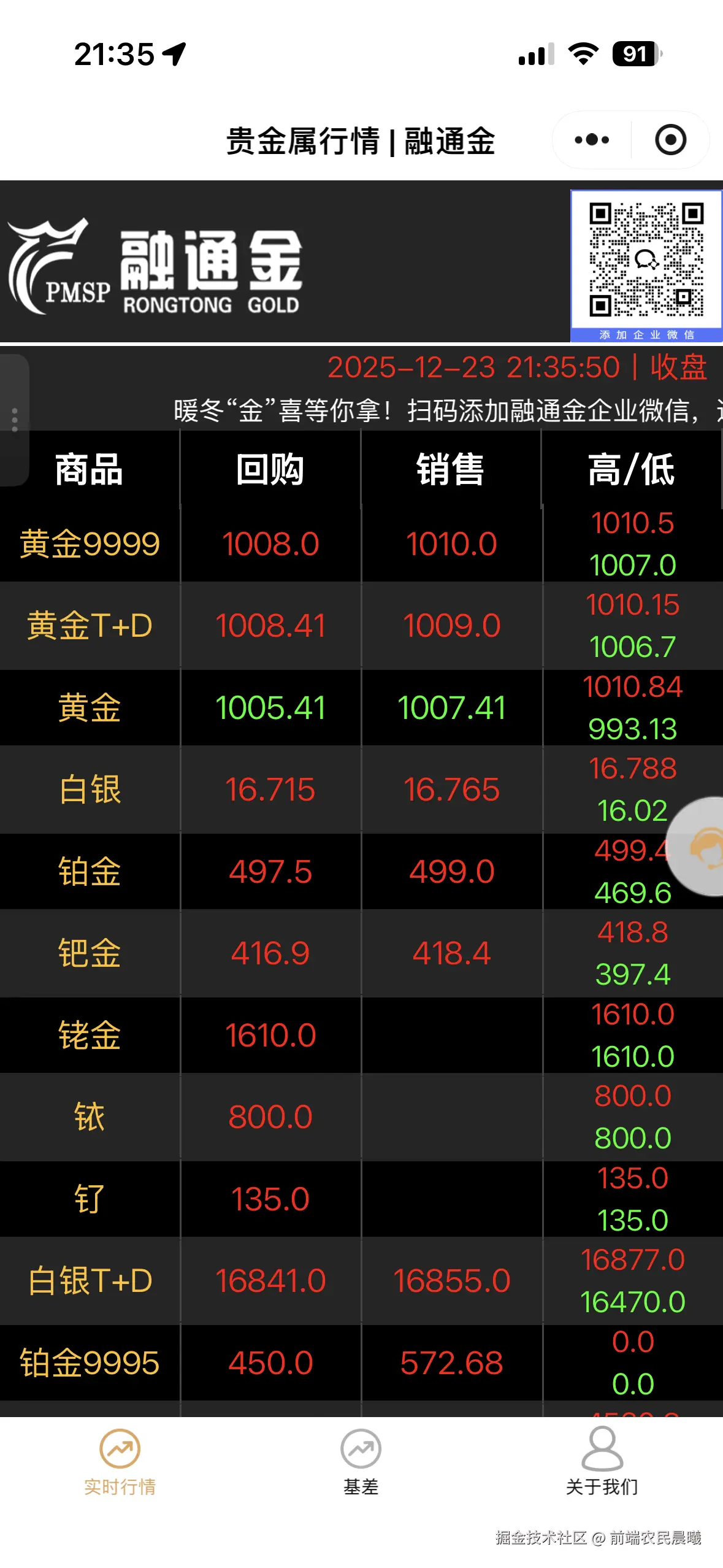Screen dimensions: 723x1568
Task: Select the 黄金9999 commodity row
Action: point(90,542)
